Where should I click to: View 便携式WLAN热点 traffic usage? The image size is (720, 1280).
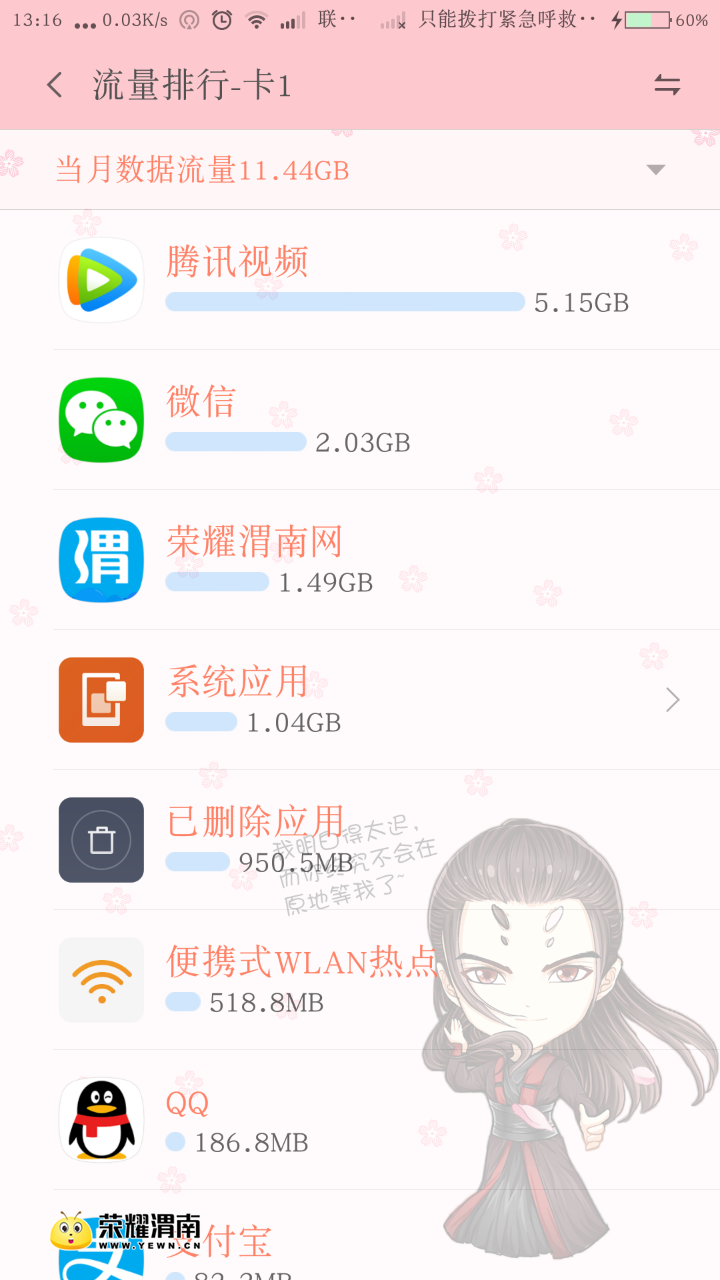[x=386, y=980]
